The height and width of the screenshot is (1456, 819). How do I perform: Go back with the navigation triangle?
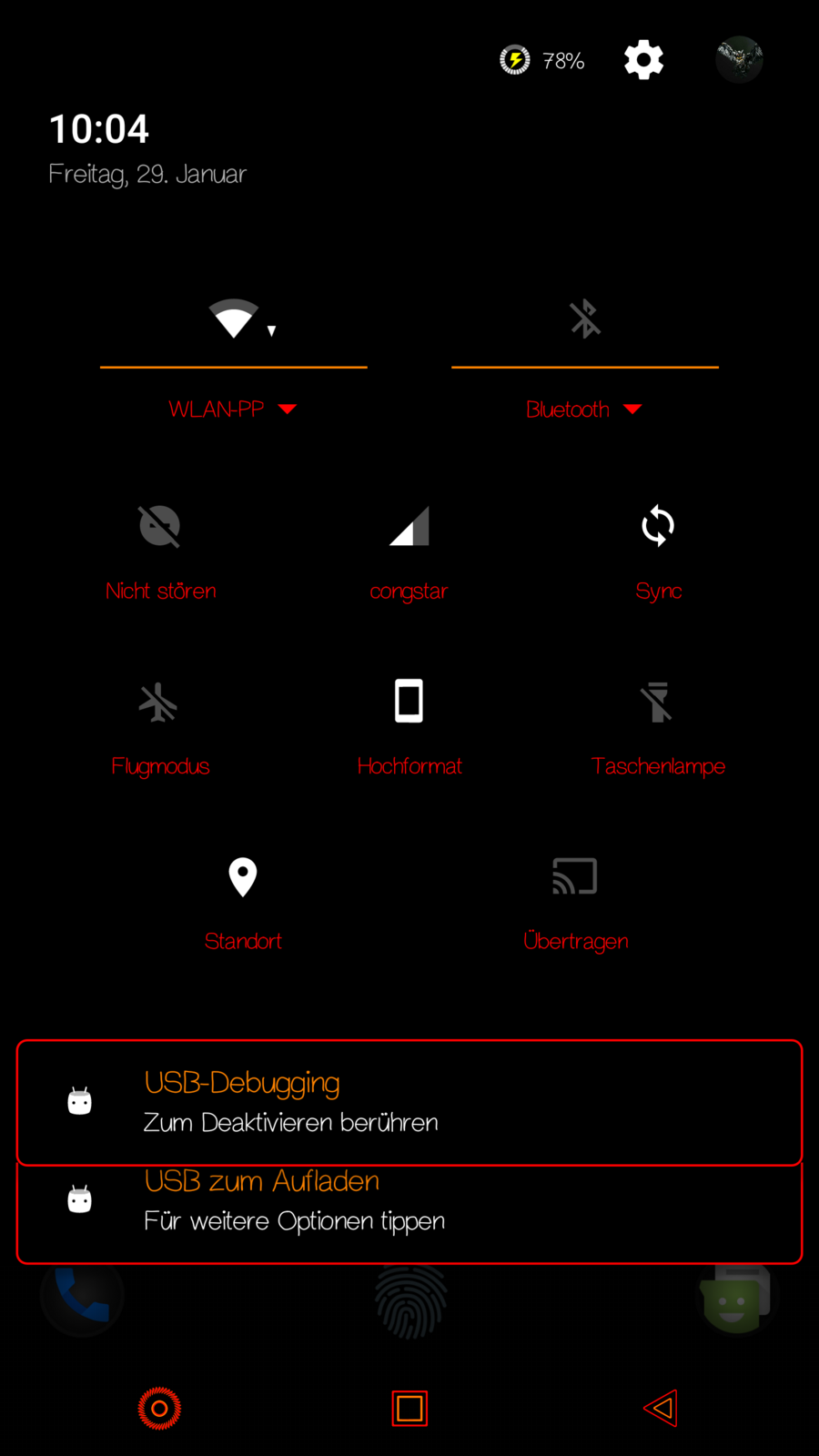(x=661, y=1409)
